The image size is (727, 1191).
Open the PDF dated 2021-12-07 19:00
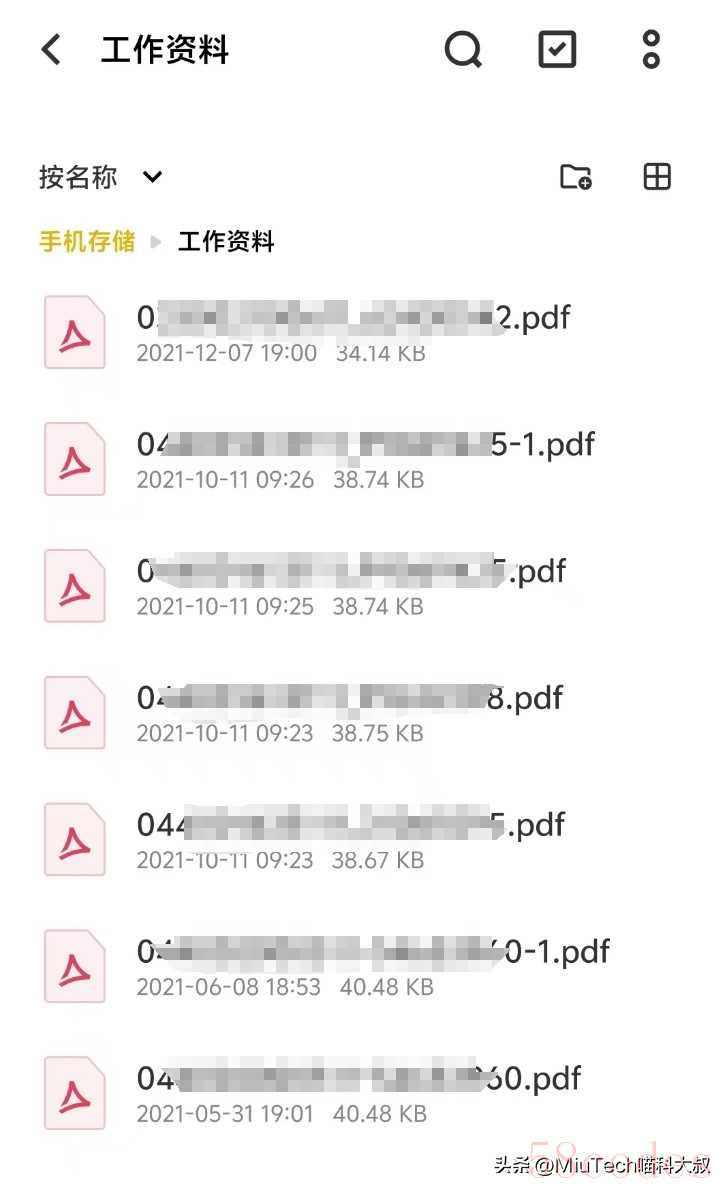(363, 333)
